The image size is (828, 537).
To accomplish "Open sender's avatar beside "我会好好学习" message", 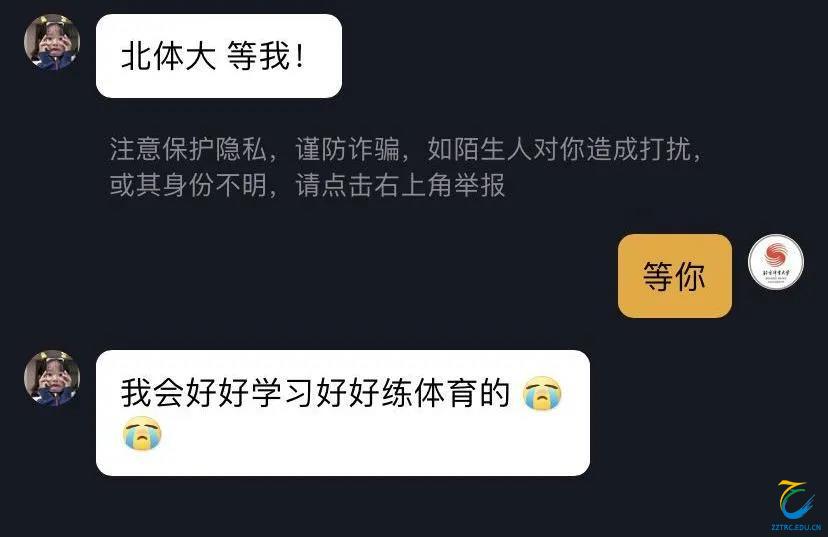I will click(52, 378).
